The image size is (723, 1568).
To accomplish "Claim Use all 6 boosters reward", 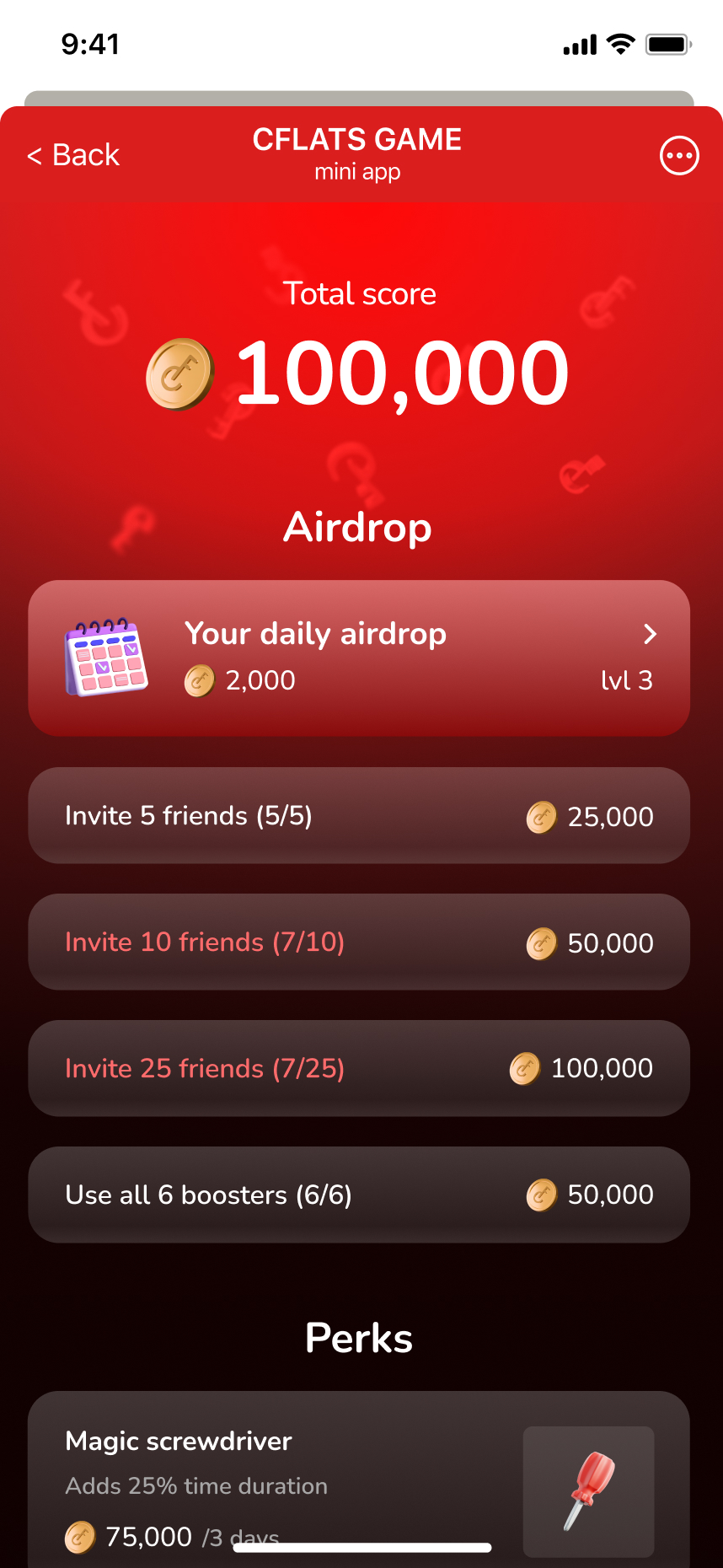I will coord(359,1195).
